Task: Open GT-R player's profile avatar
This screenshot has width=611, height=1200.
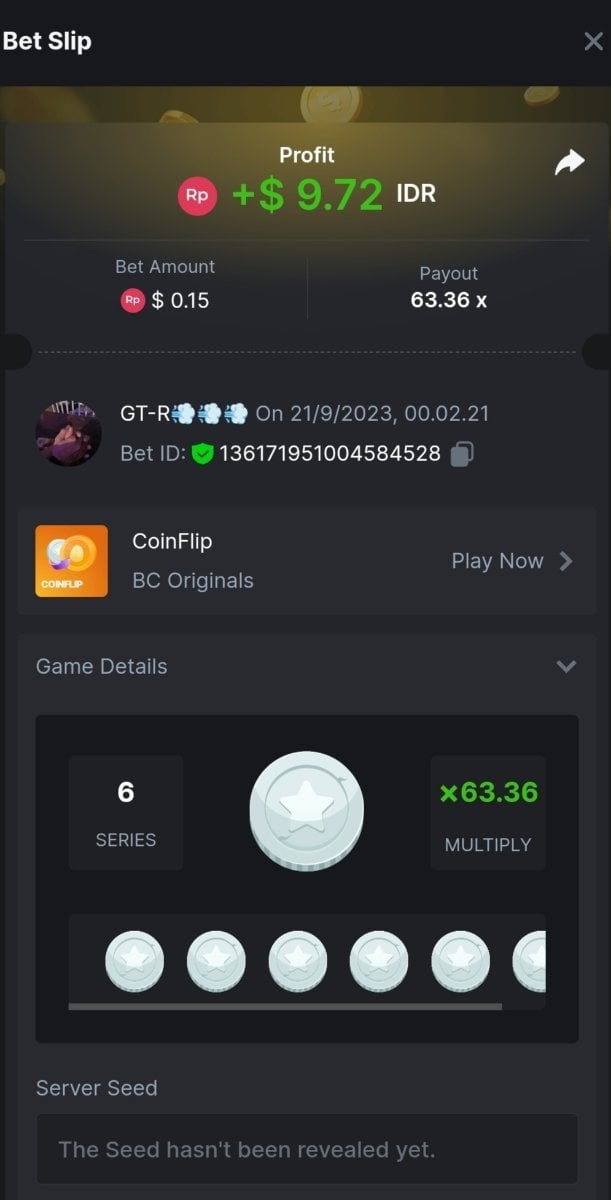Action: (x=68, y=433)
